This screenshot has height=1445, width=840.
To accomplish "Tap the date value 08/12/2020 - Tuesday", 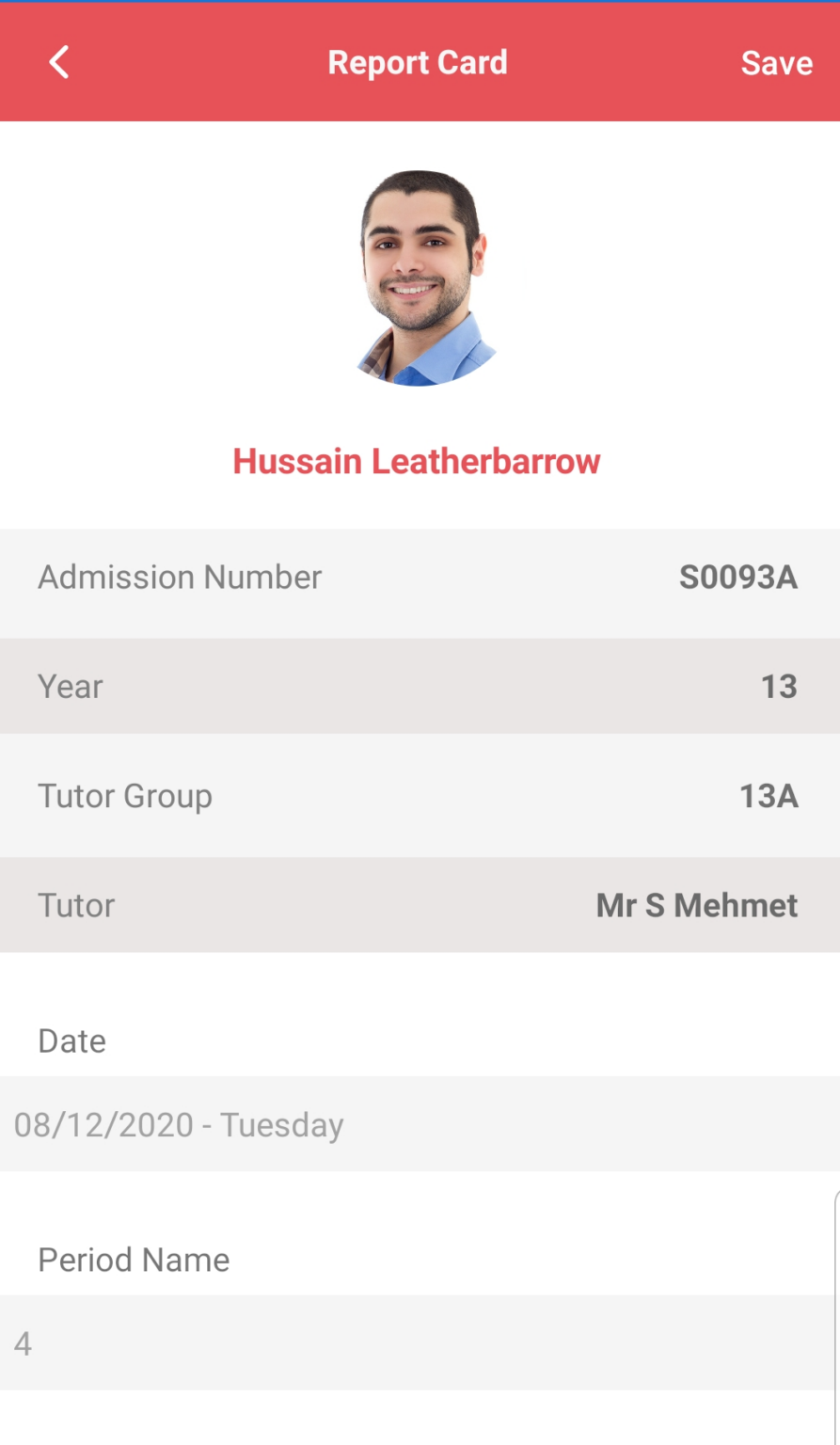I will pos(179,1123).
